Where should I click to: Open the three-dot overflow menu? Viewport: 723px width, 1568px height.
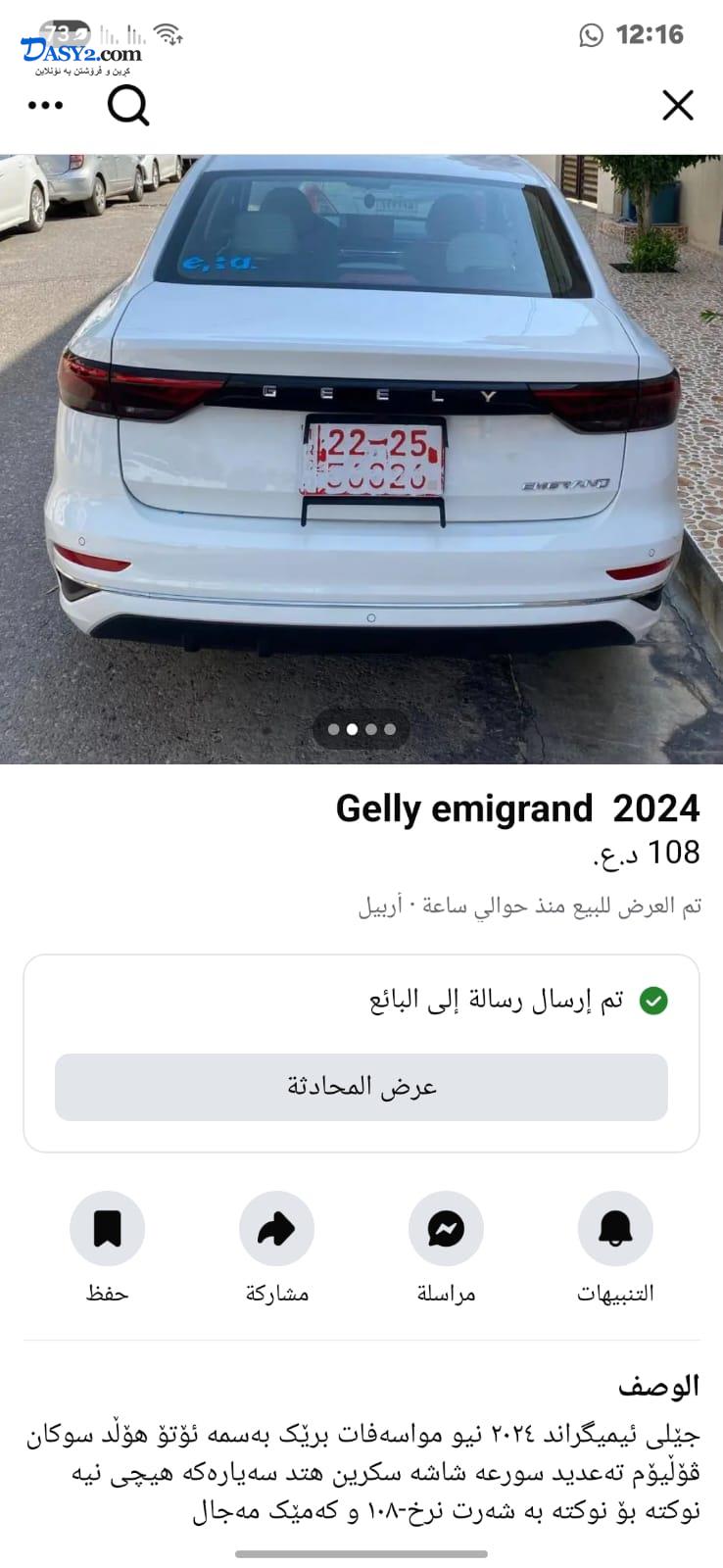[46, 106]
